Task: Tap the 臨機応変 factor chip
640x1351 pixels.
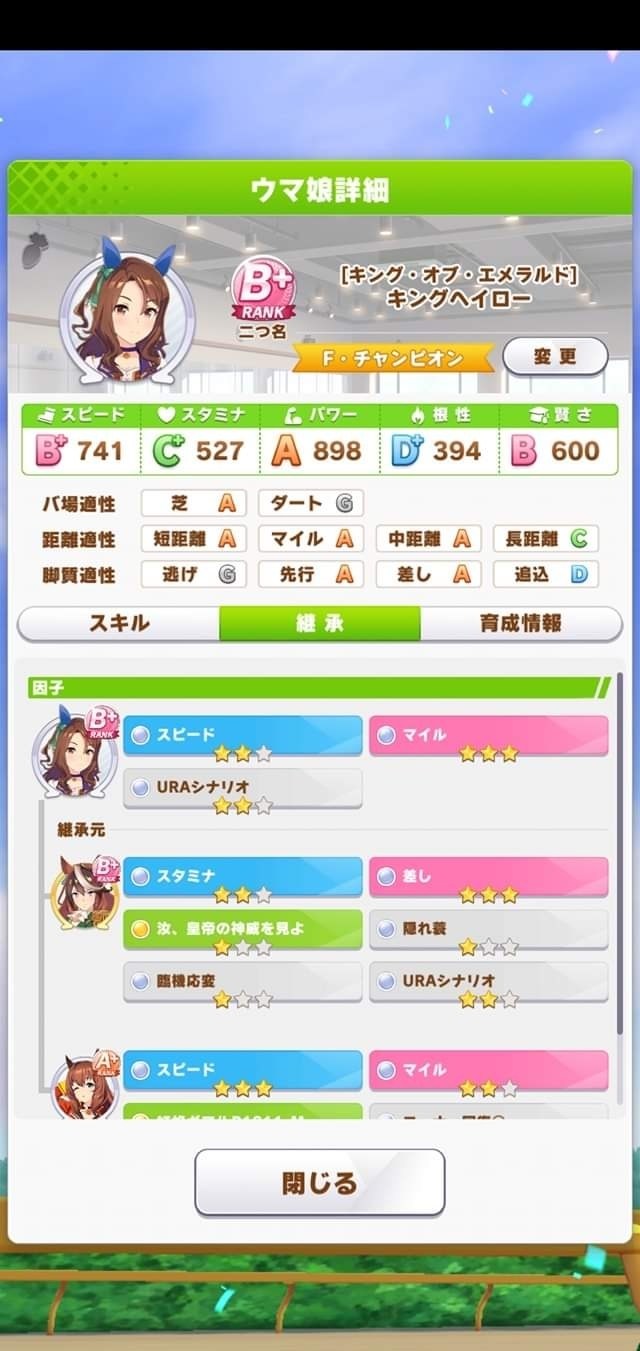Action: tap(243, 983)
